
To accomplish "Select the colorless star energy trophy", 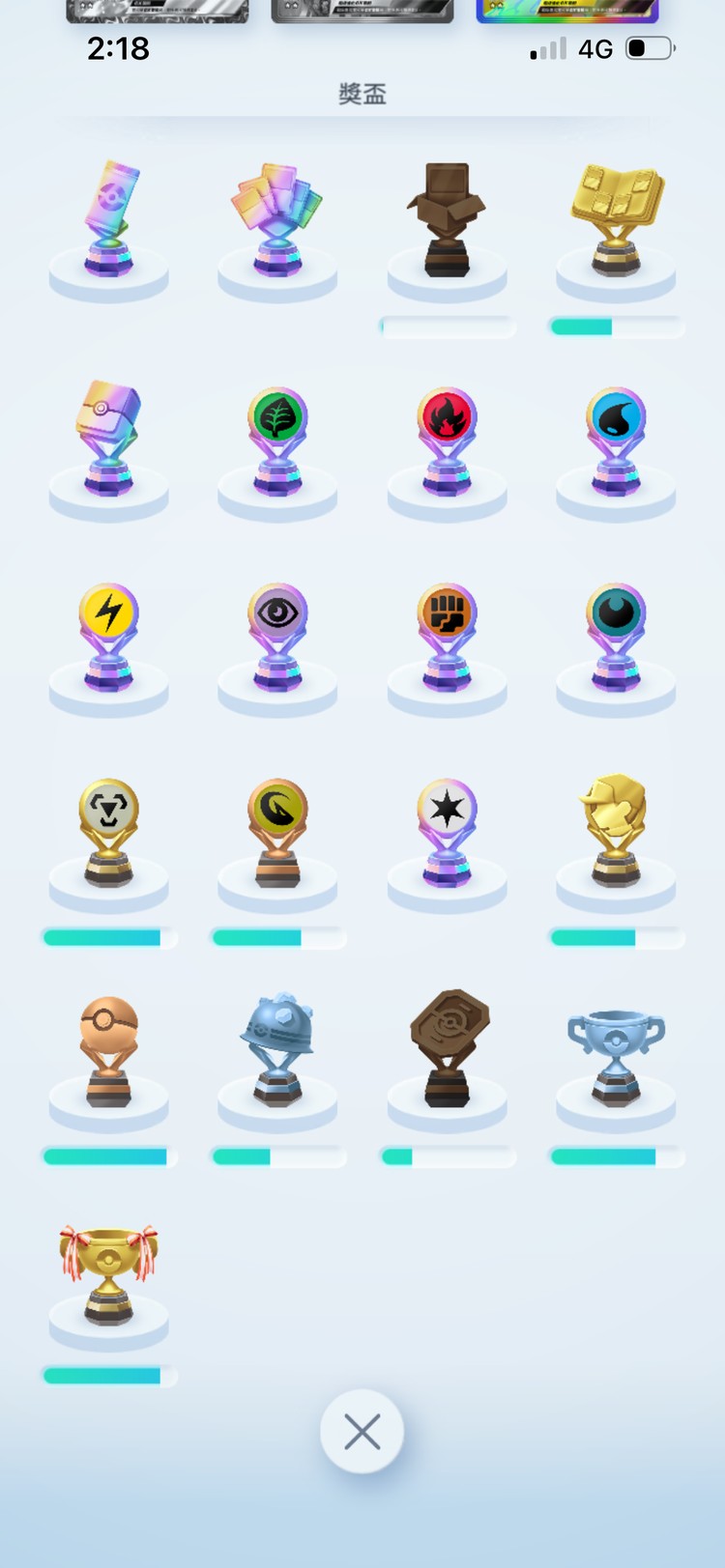I will click(447, 832).
